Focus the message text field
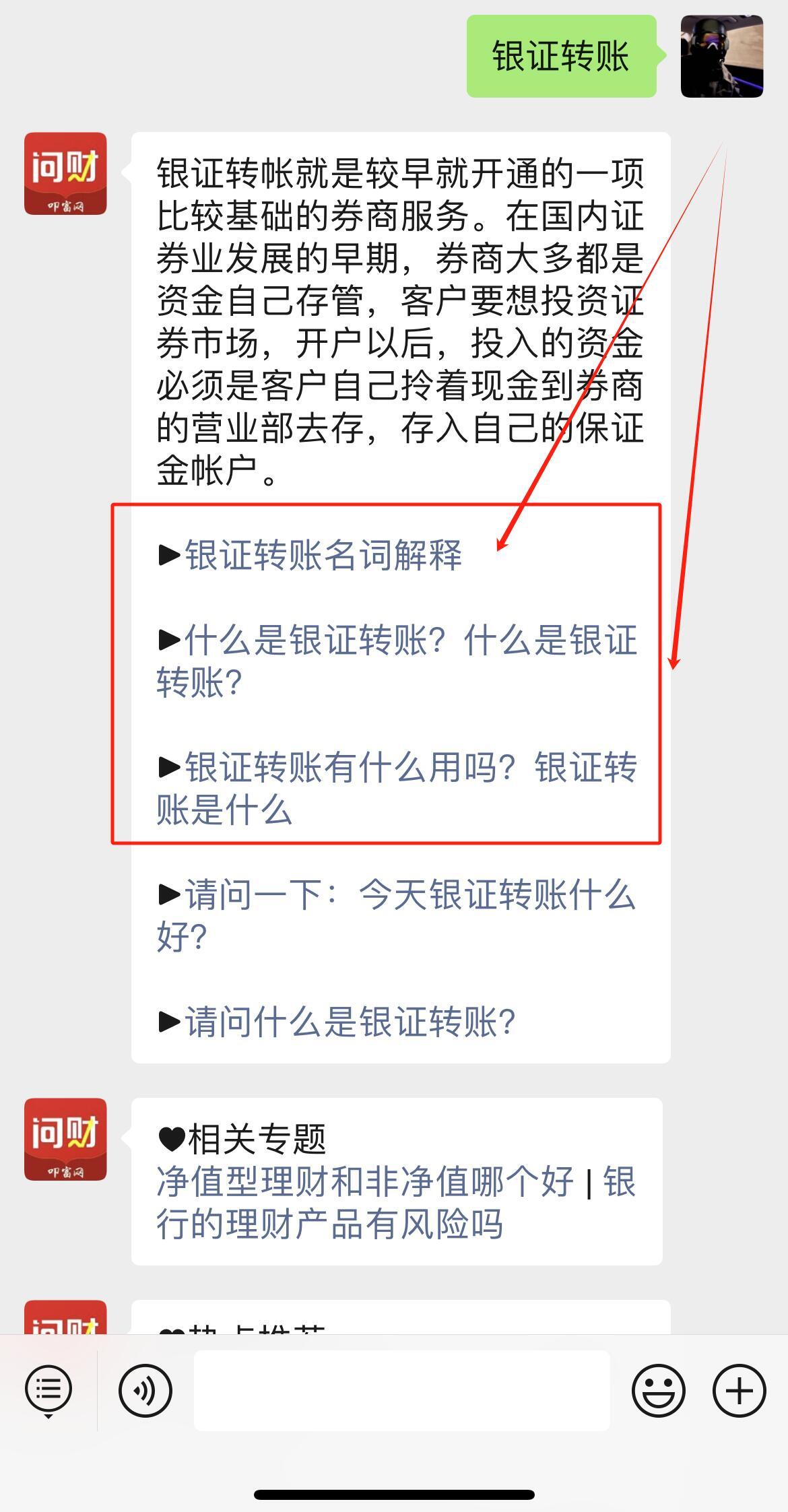This screenshot has height=1512, width=788. [x=401, y=1390]
